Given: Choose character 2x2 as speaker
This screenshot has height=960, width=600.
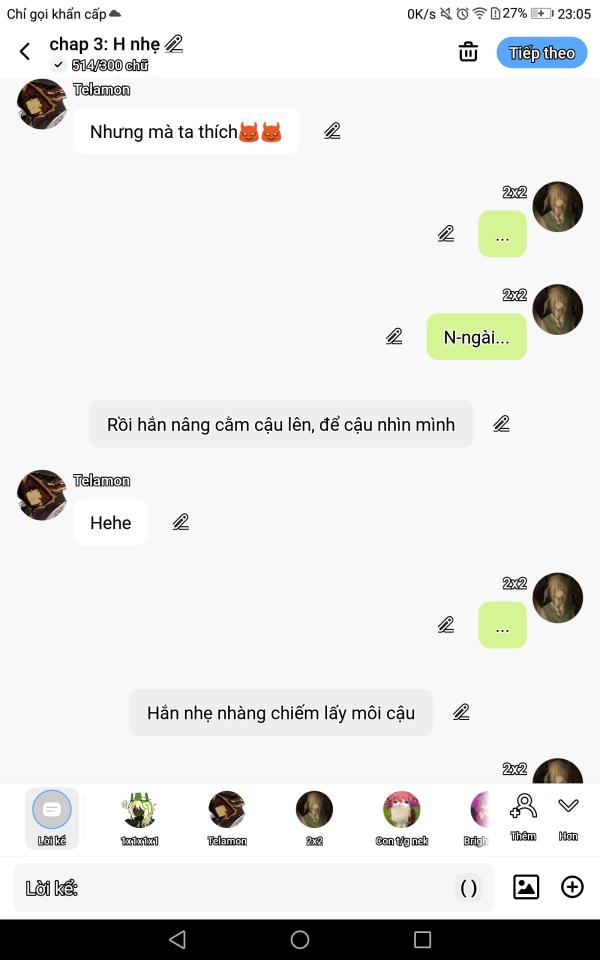Looking at the screenshot, I should pos(314,817).
